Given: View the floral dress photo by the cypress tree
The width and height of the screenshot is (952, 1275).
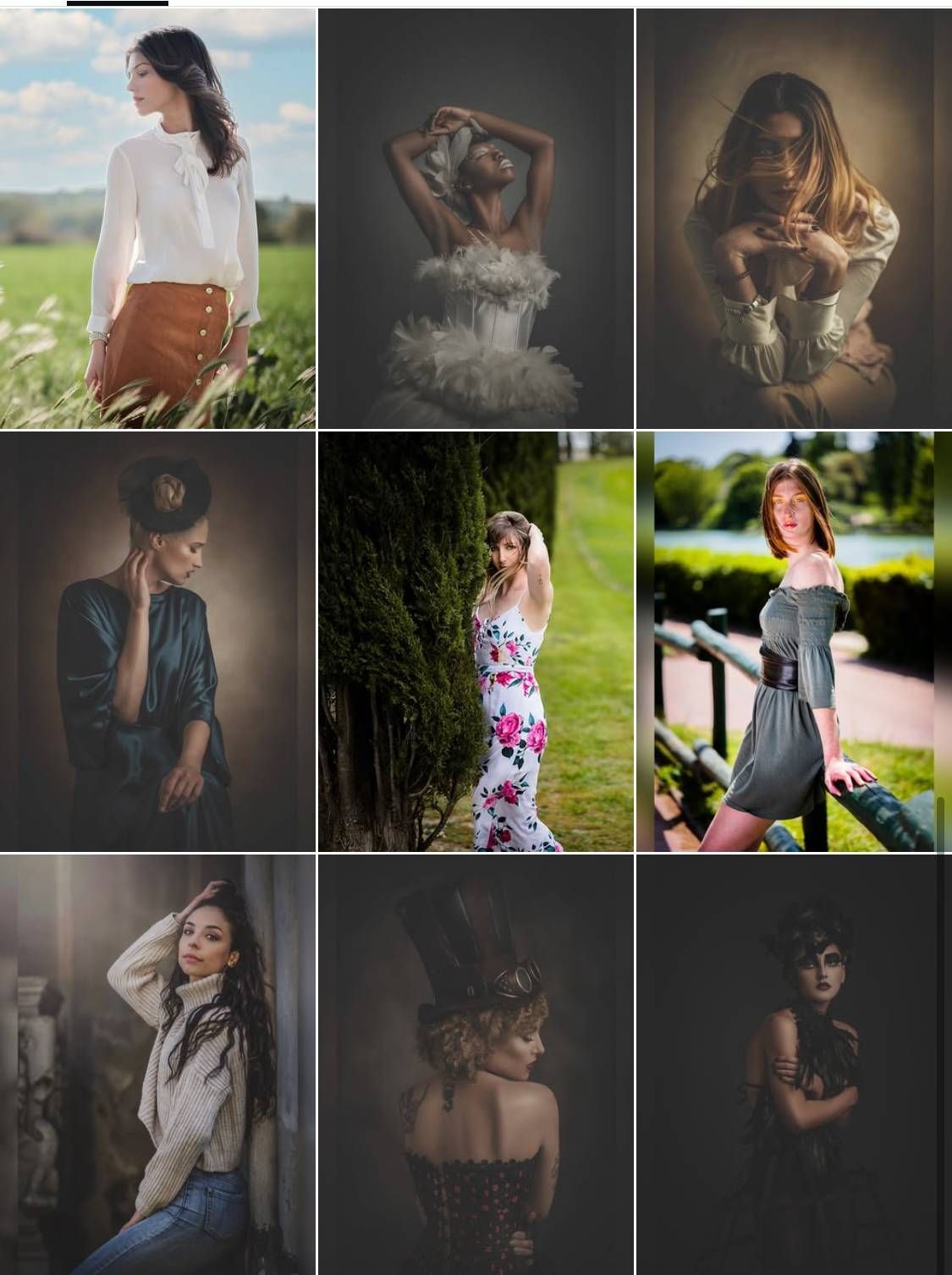Looking at the screenshot, I should 476,641.
